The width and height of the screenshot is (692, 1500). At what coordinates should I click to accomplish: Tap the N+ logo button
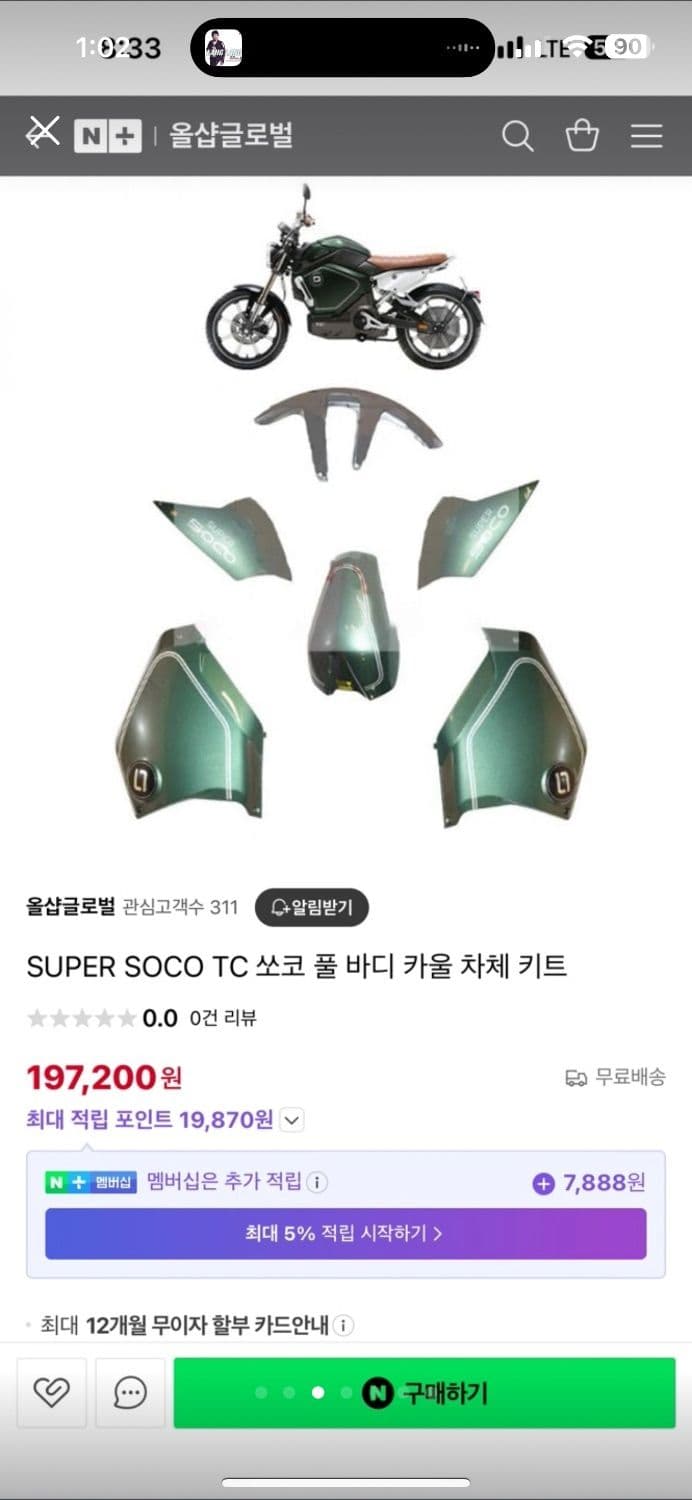tap(108, 136)
